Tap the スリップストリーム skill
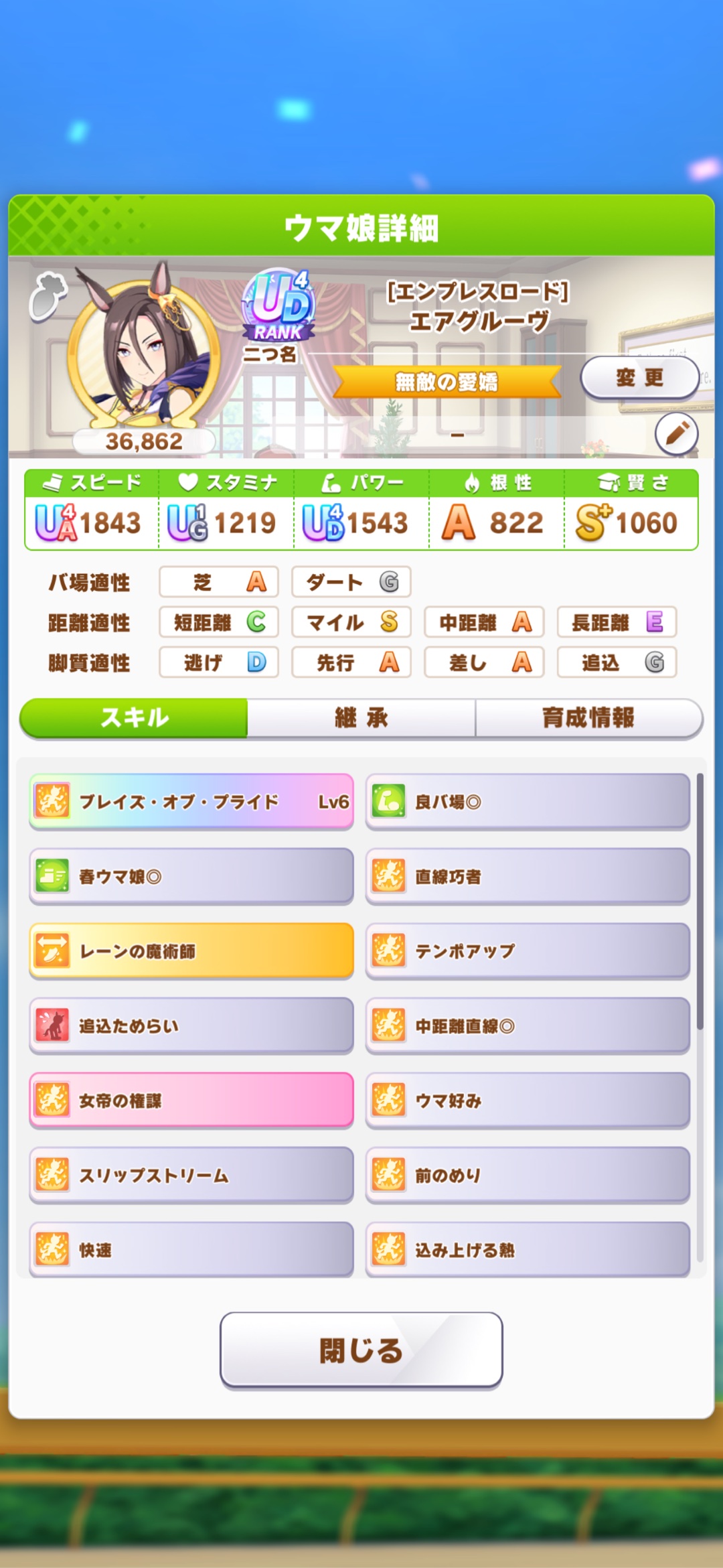Screen dimensions: 723x1568 pyautogui.click(x=191, y=1175)
